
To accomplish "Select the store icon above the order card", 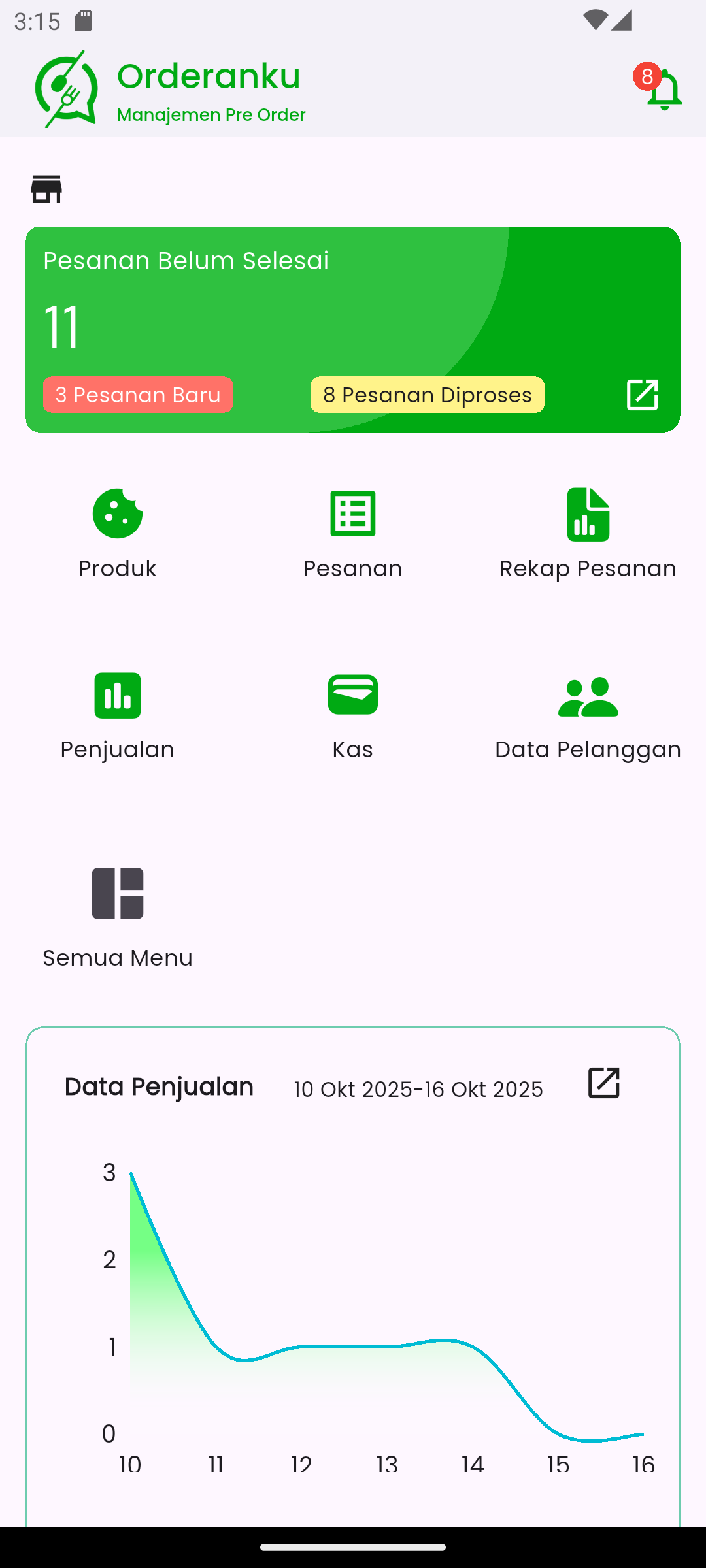I will coord(46,189).
